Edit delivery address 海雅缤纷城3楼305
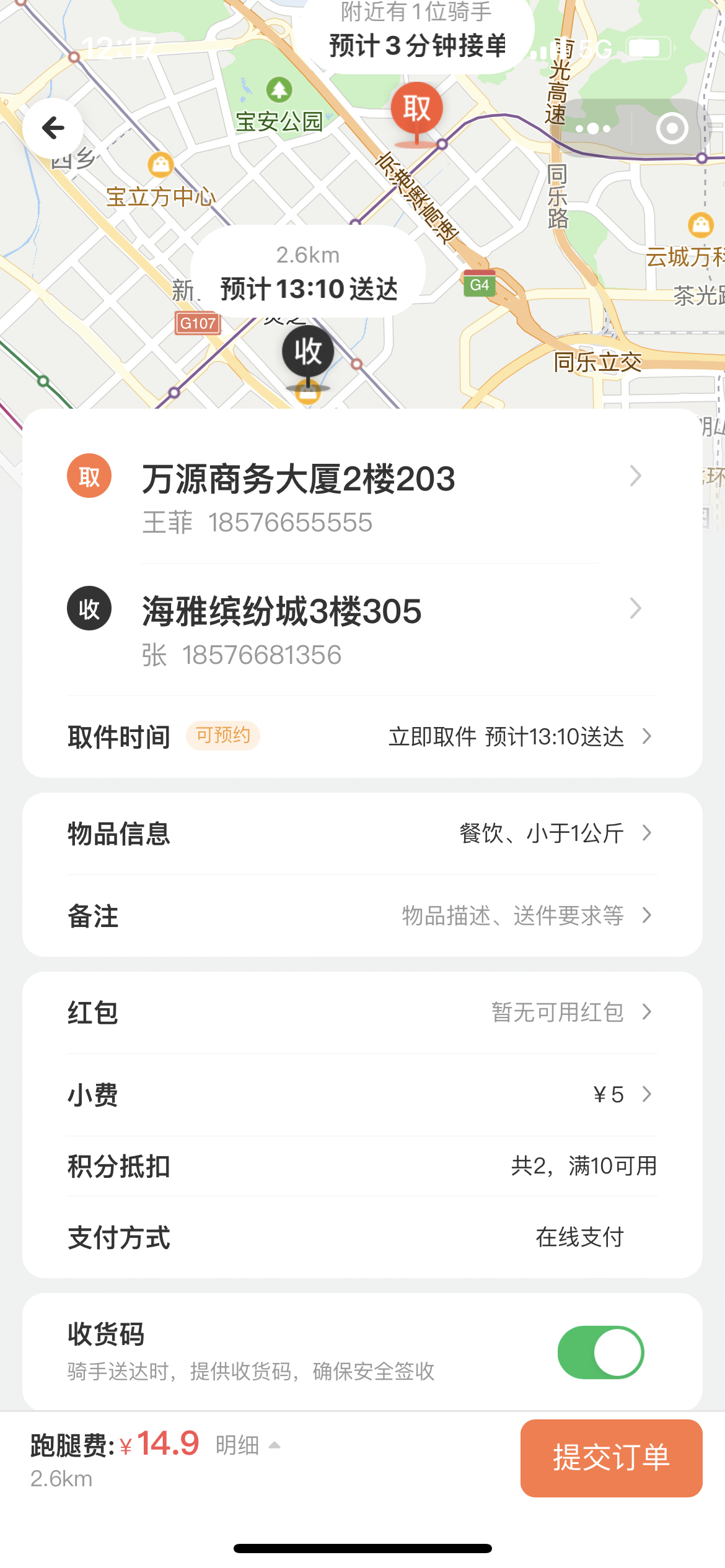The image size is (725, 1568). click(362, 630)
